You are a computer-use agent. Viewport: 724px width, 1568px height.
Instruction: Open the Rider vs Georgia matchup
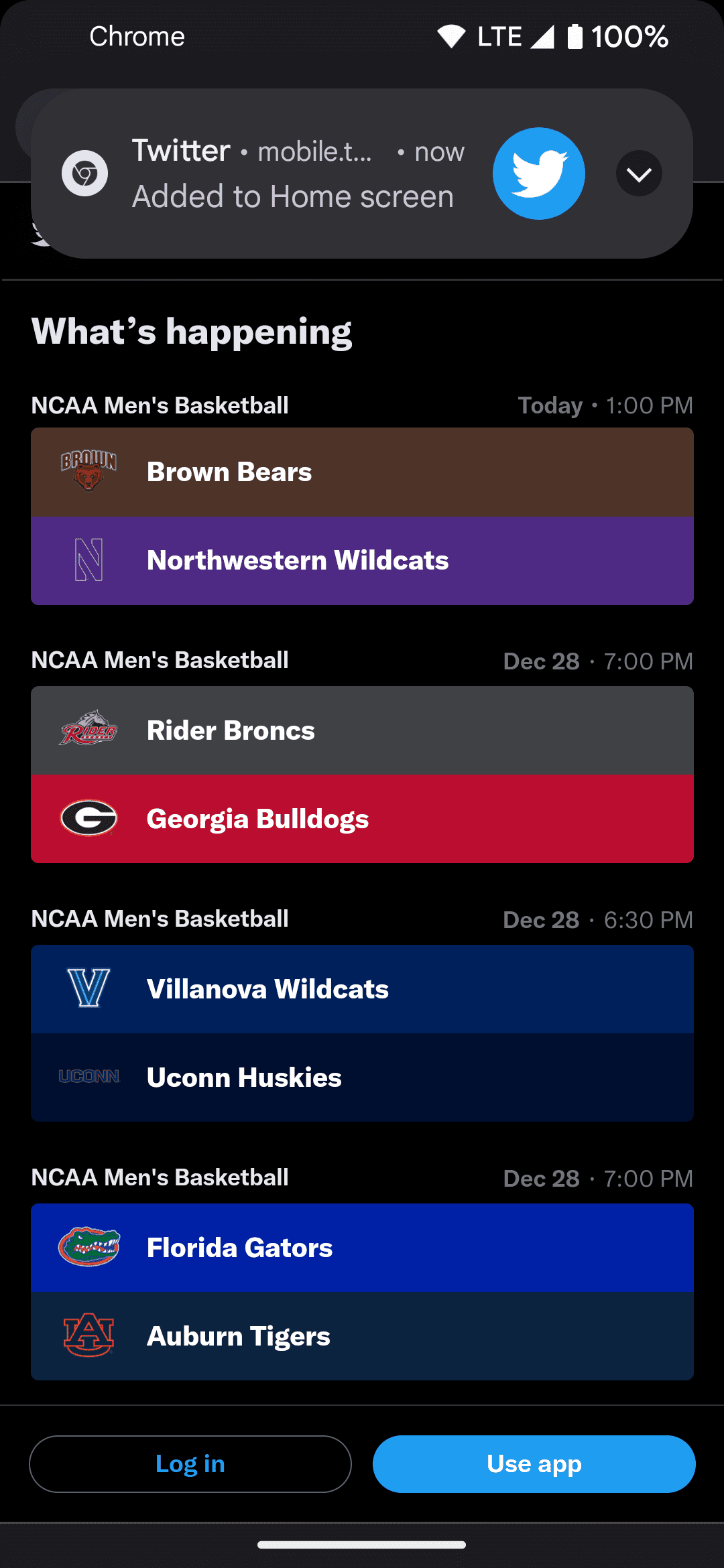point(362,774)
